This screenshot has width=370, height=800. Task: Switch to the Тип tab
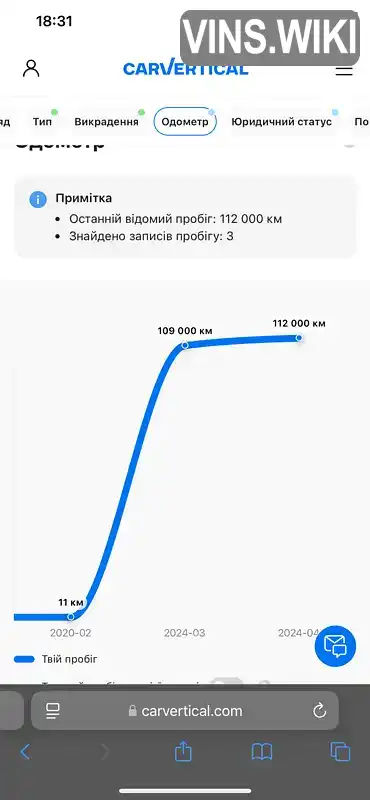[42, 122]
